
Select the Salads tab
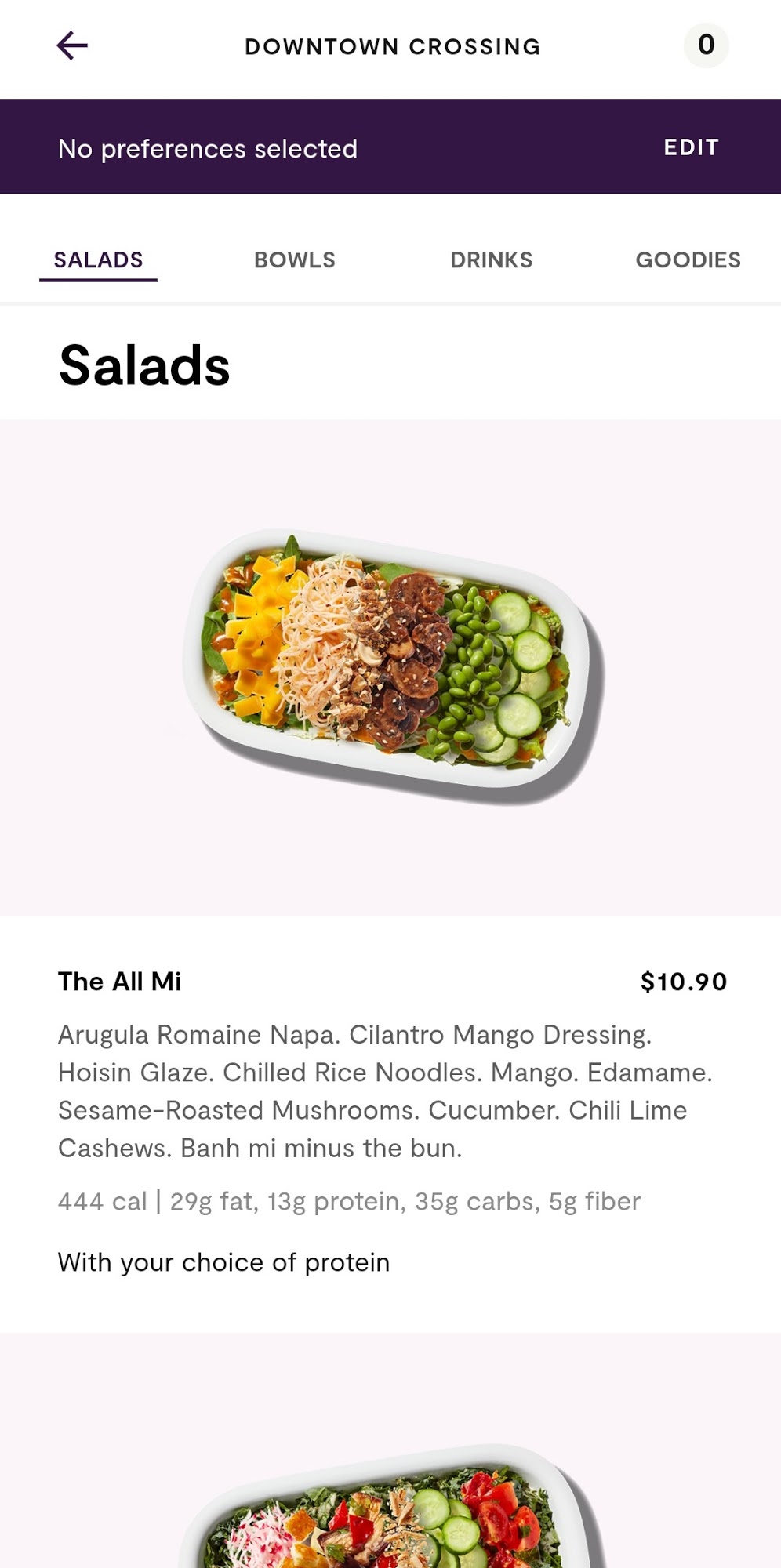98,260
